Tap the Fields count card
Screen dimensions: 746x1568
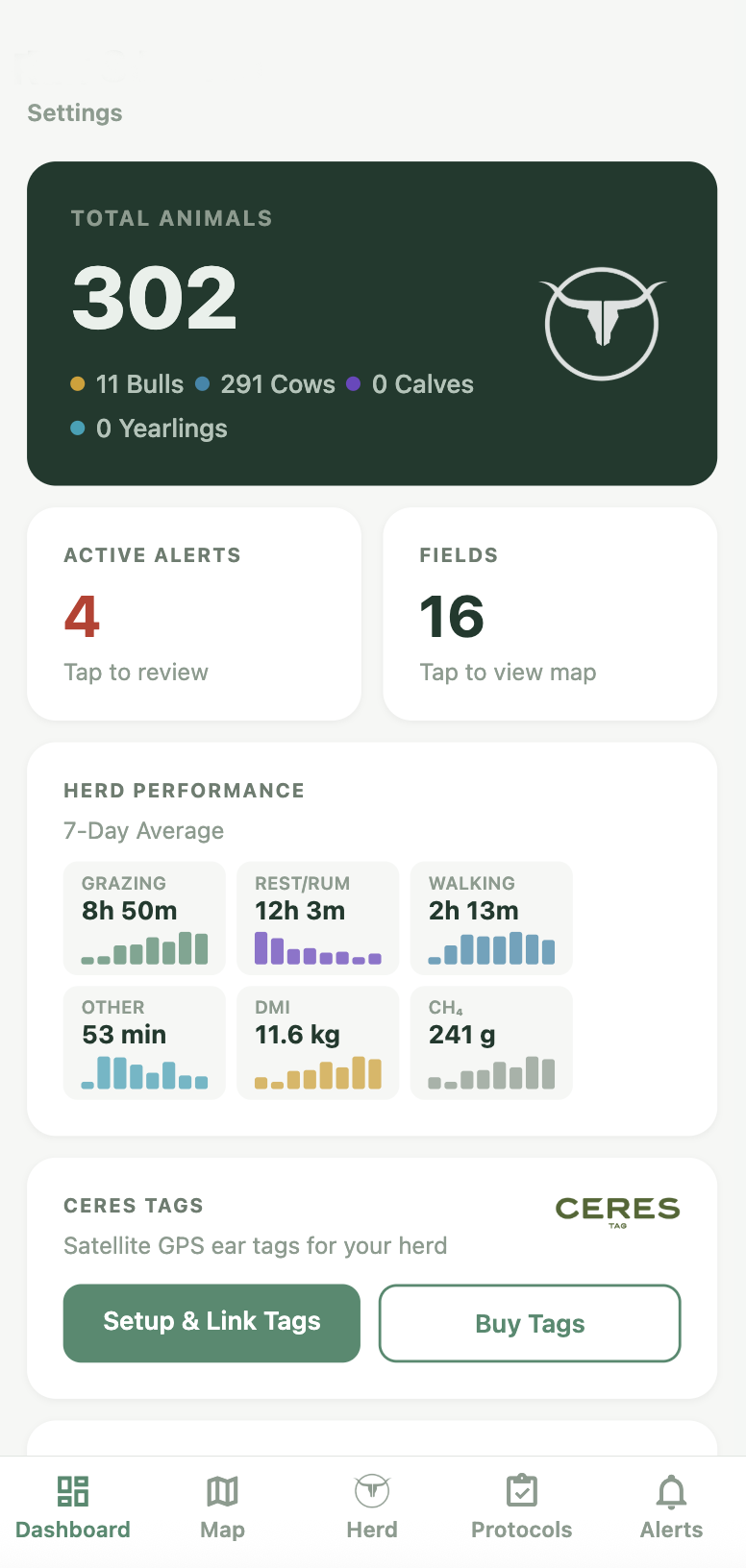(549, 615)
